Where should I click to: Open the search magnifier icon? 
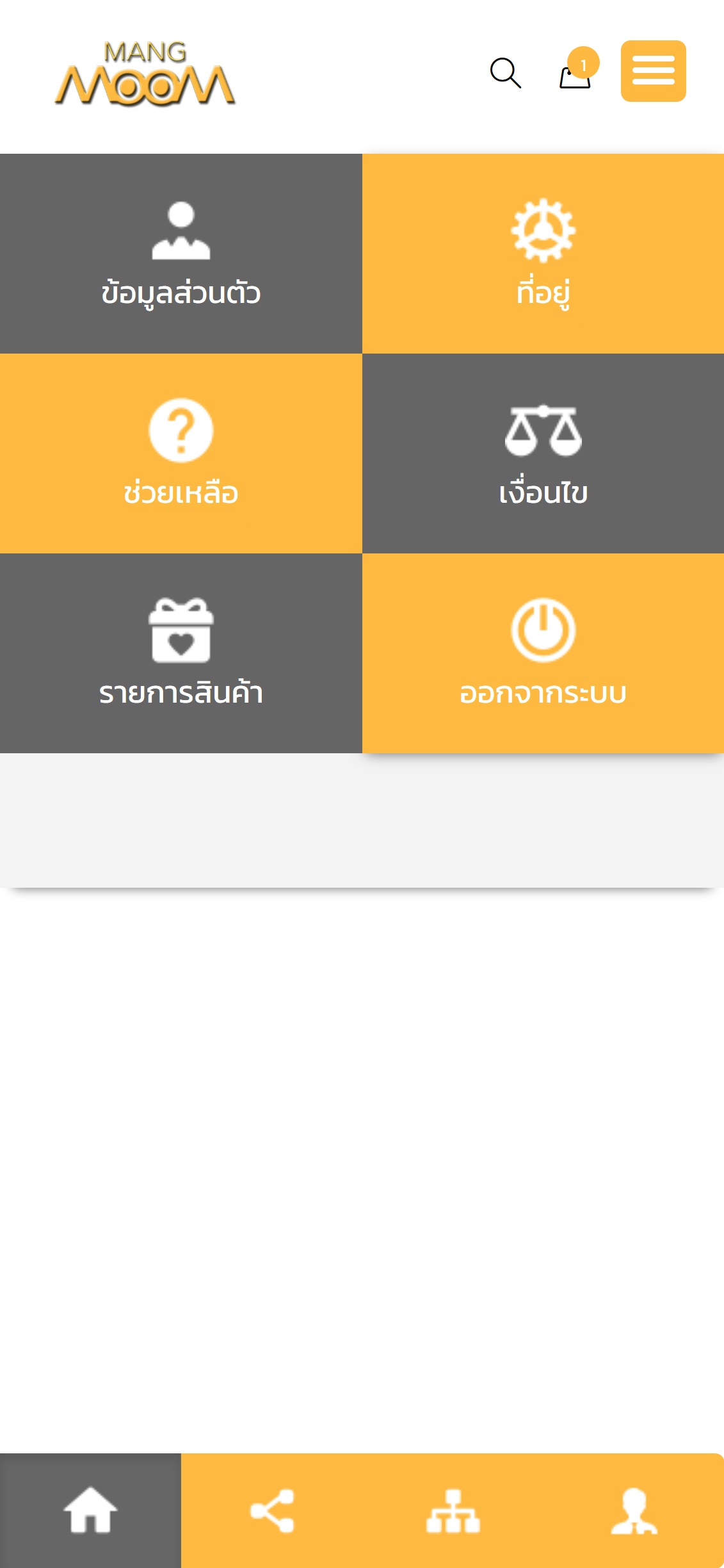(x=505, y=73)
